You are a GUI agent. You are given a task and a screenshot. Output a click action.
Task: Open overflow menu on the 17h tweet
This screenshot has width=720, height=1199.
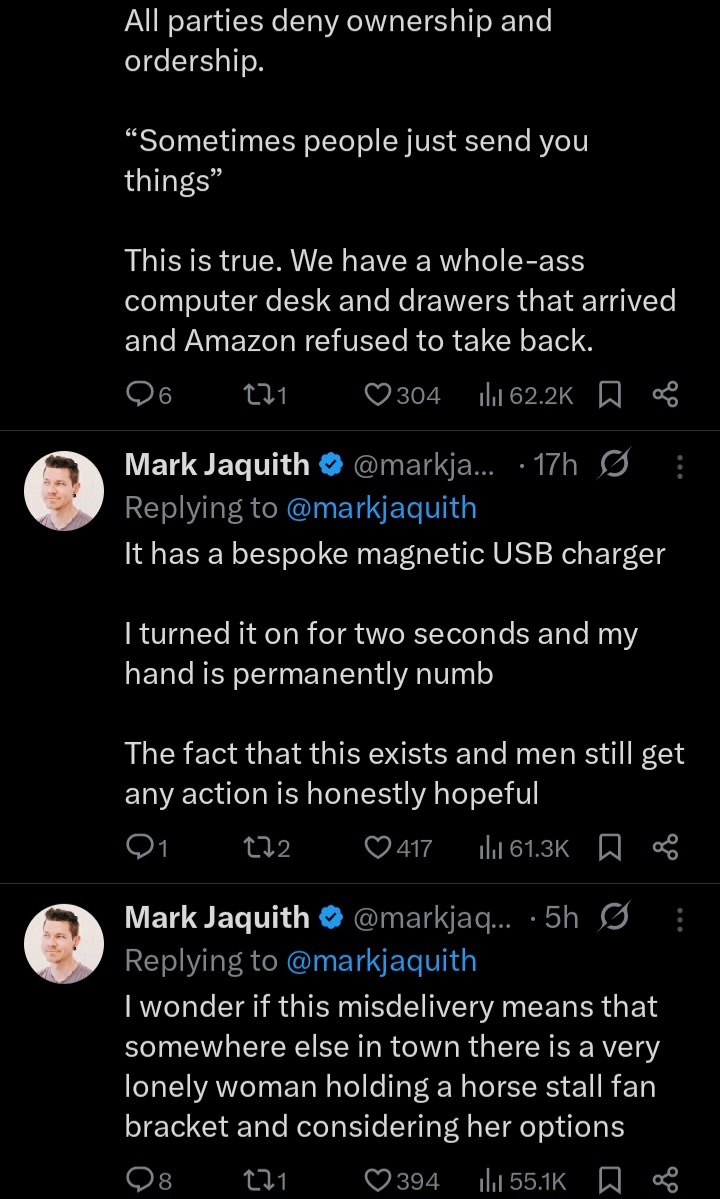[x=680, y=466]
